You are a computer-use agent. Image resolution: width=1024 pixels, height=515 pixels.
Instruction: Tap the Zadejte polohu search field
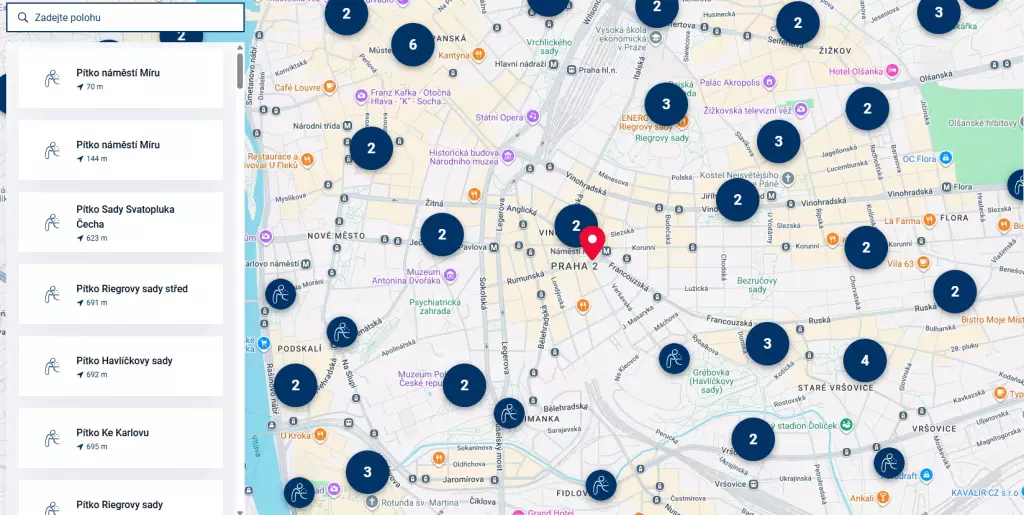pyautogui.click(x=125, y=18)
